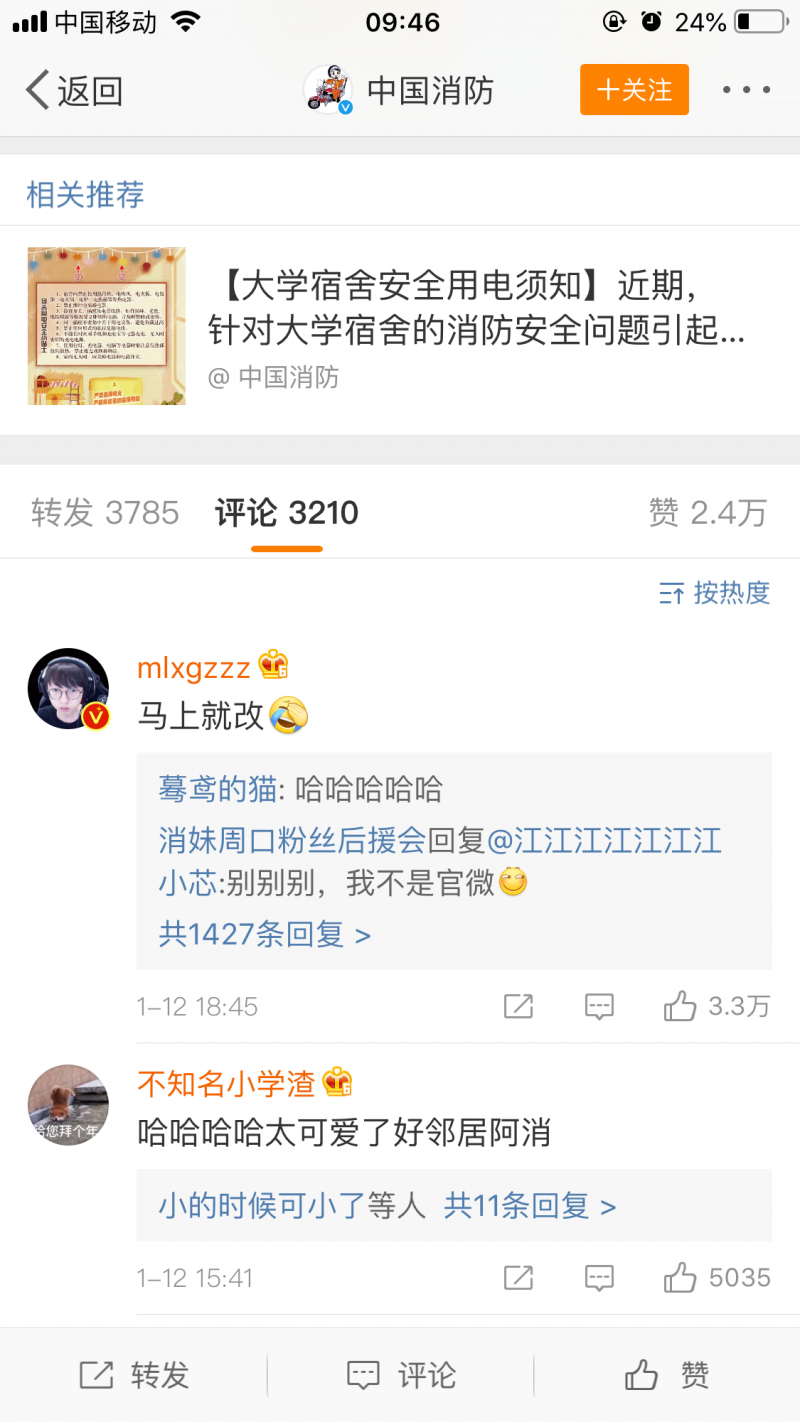Open 消妹周口粉丝后援会 profile link in replies
The image size is (800, 1422).
pyautogui.click(x=293, y=840)
